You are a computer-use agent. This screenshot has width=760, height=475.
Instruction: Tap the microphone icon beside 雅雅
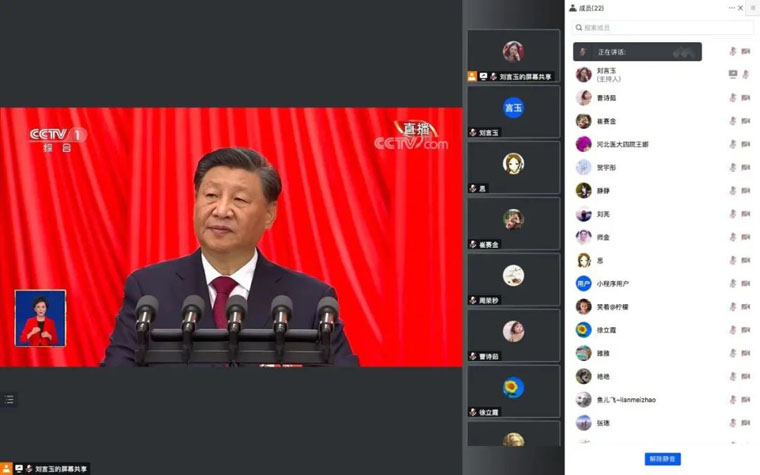click(x=732, y=353)
